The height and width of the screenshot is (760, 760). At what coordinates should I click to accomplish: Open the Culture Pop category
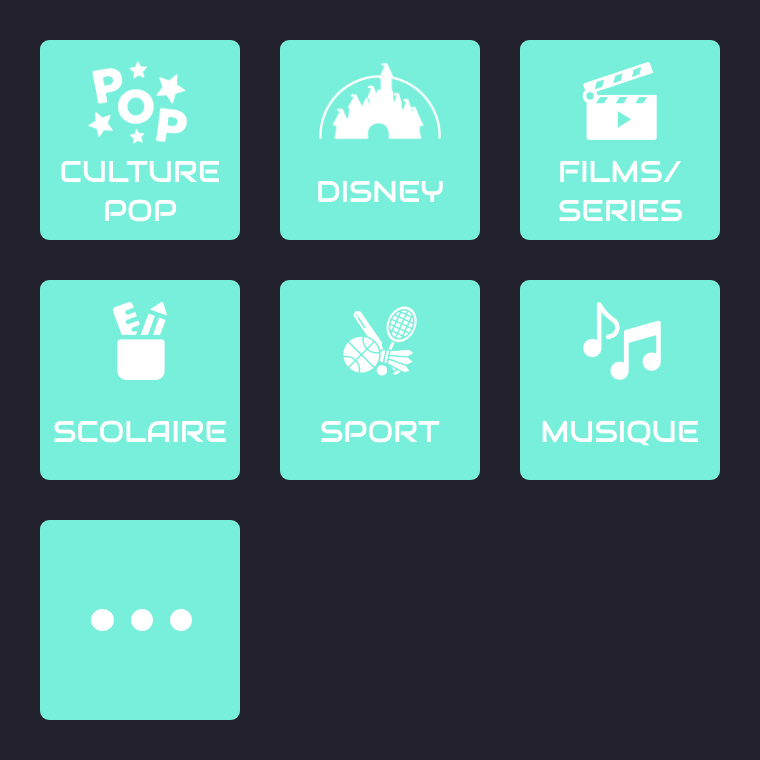pos(140,140)
